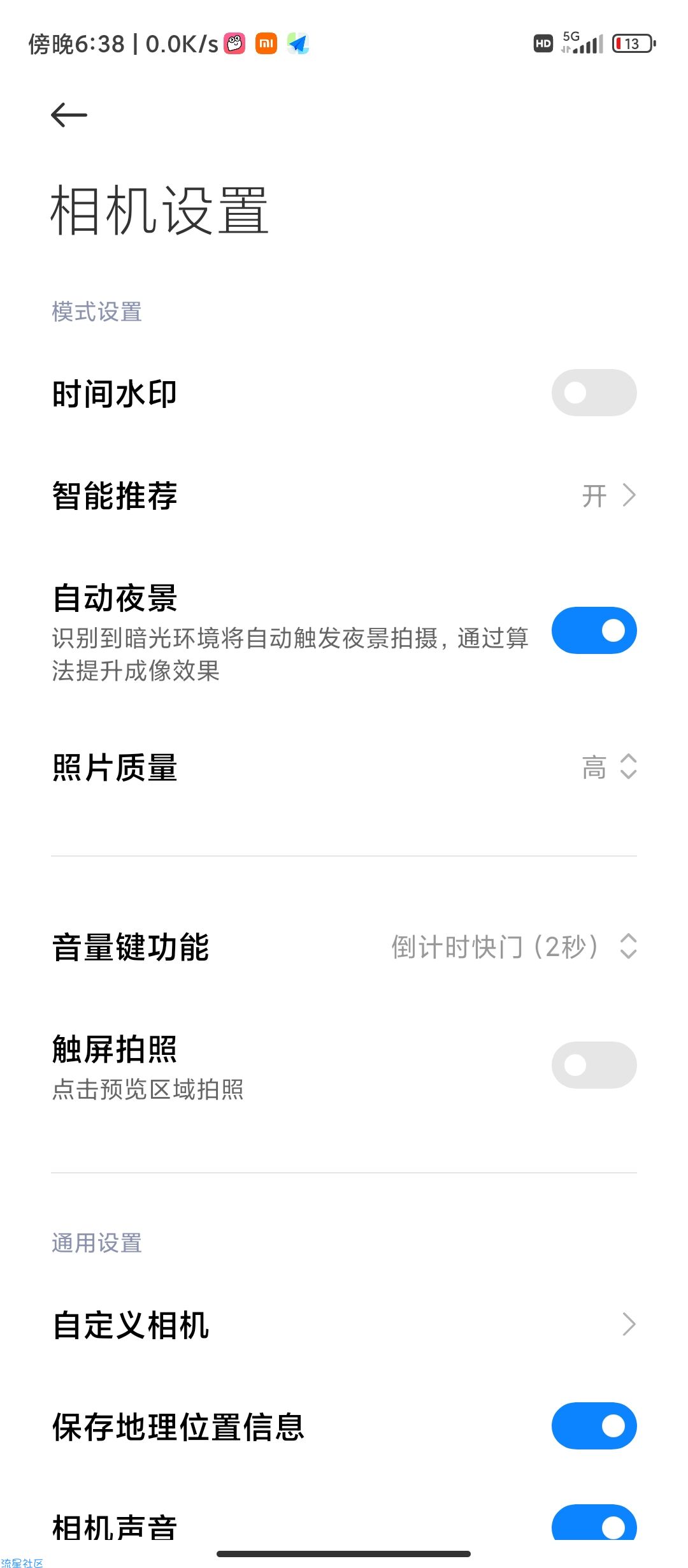
Task: Change the 音量键功能 option
Action: click(513, 947)
